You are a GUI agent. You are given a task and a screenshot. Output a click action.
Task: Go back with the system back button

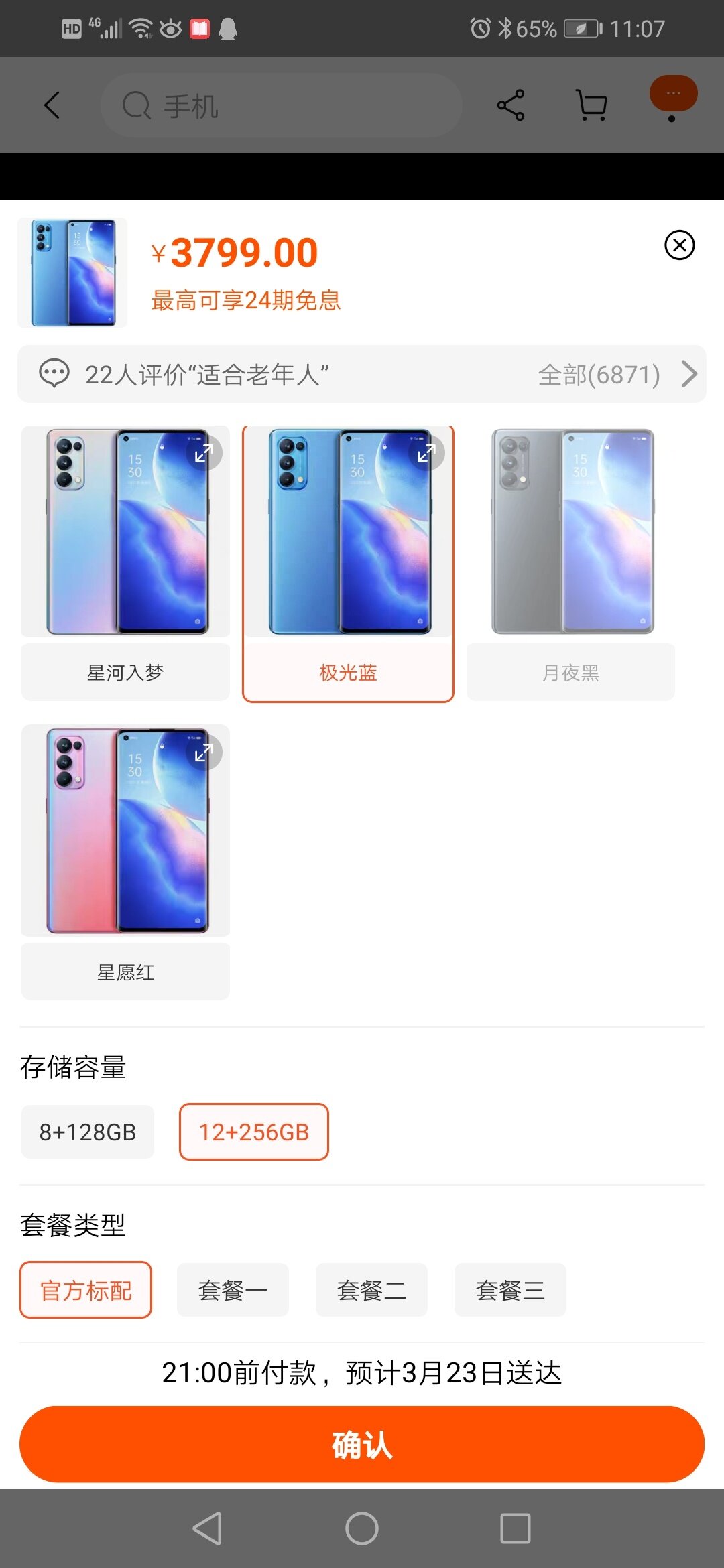(207, 1528)
